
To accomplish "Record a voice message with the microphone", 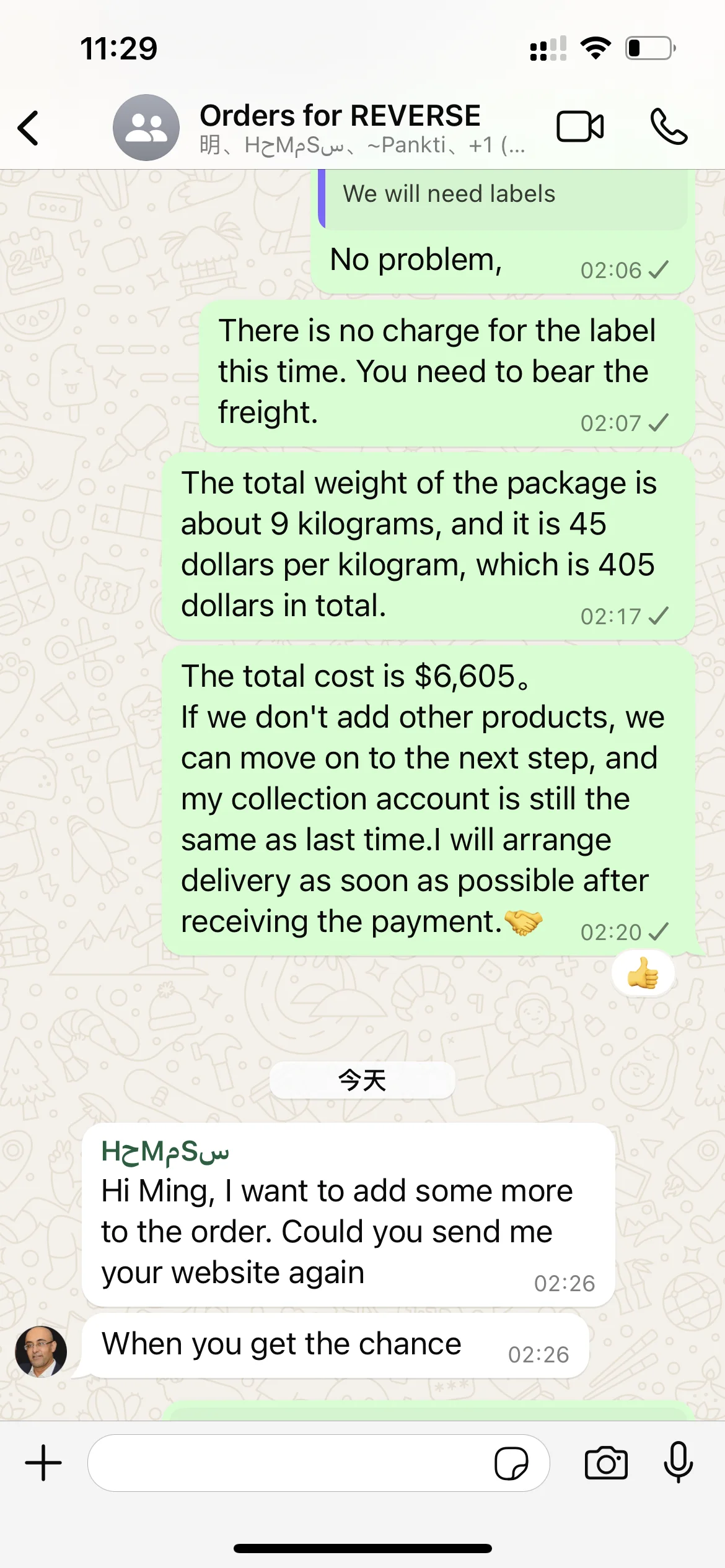I will pos(679,1463).
